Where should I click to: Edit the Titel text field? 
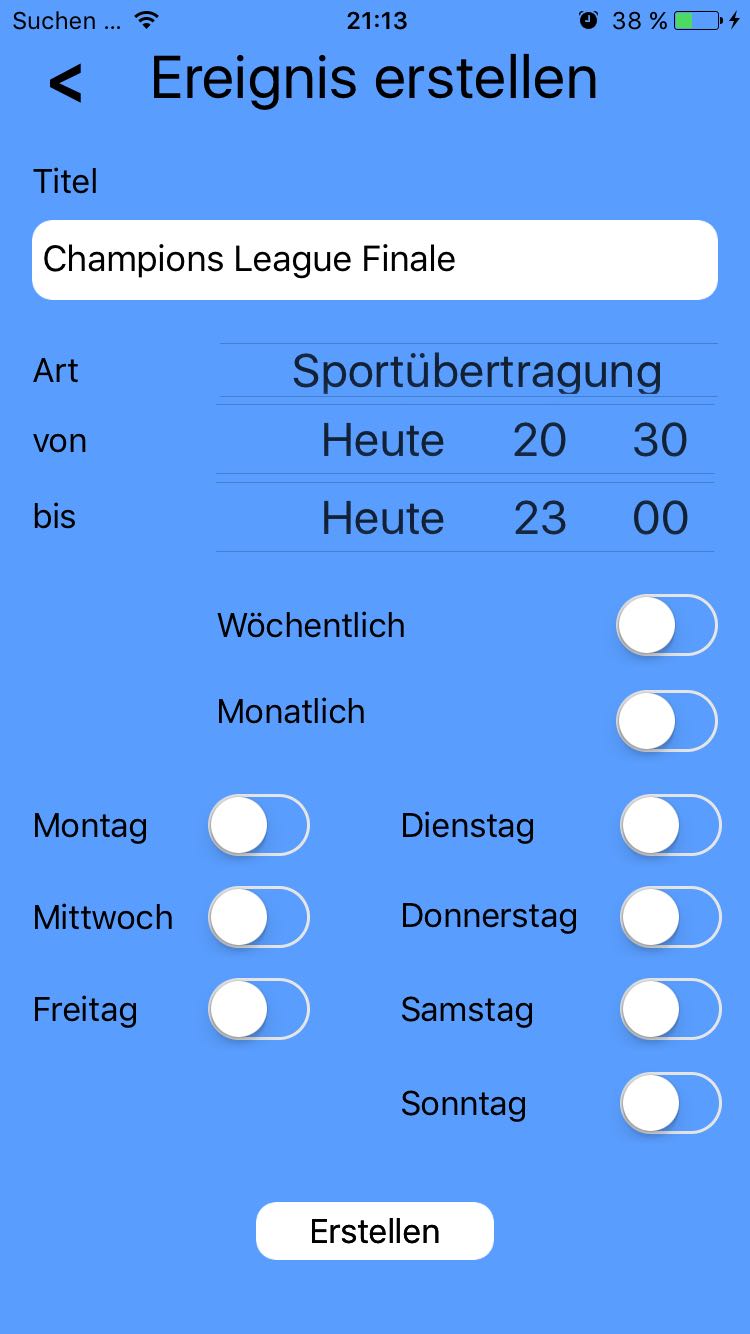click(x=375, y=260)
